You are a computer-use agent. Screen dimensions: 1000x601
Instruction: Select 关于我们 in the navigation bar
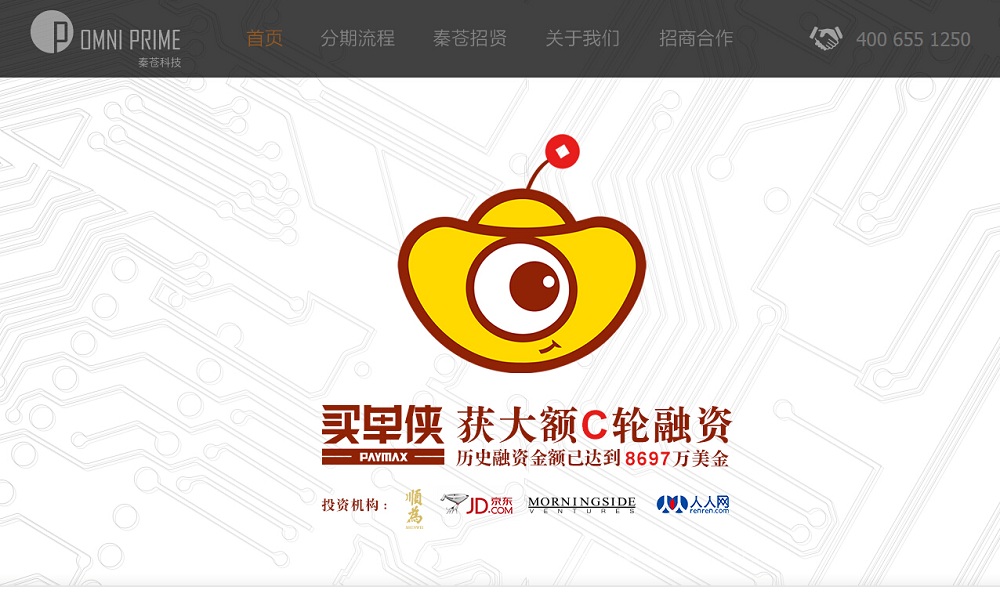(x=583, y=39)
